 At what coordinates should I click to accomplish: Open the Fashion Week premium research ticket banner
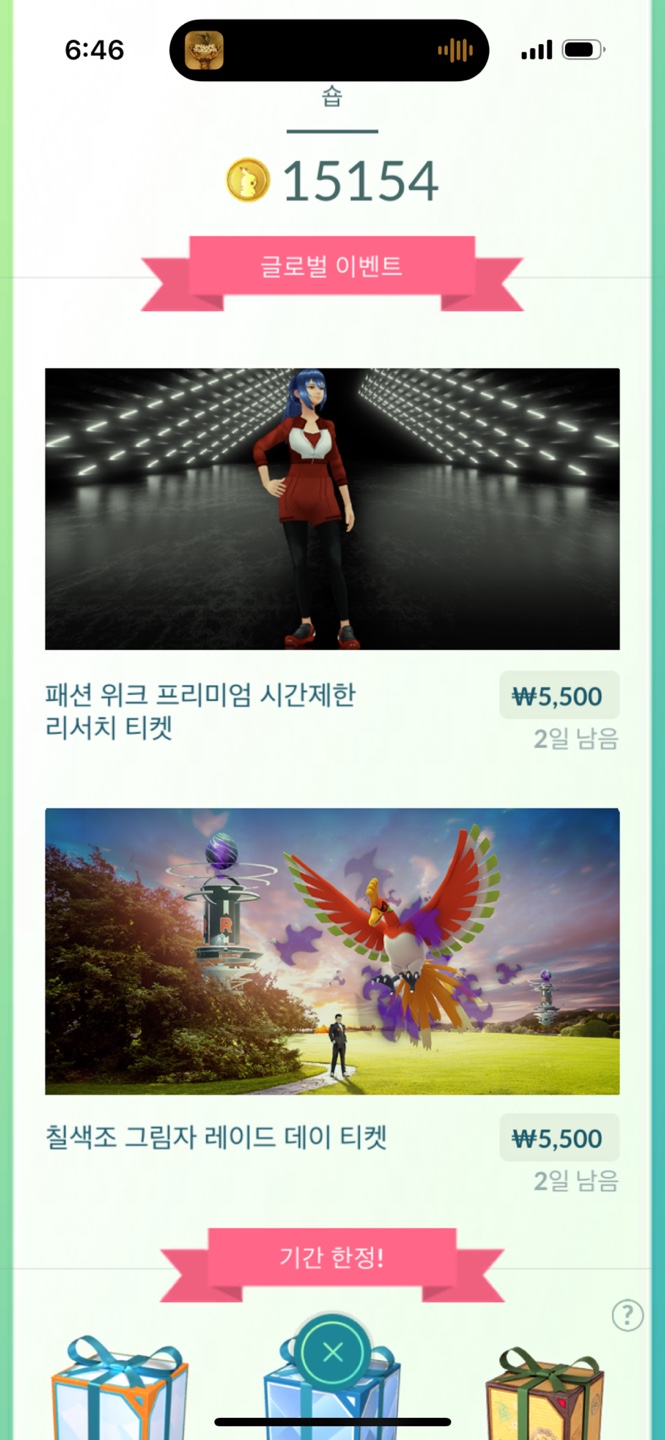(332, 508)
